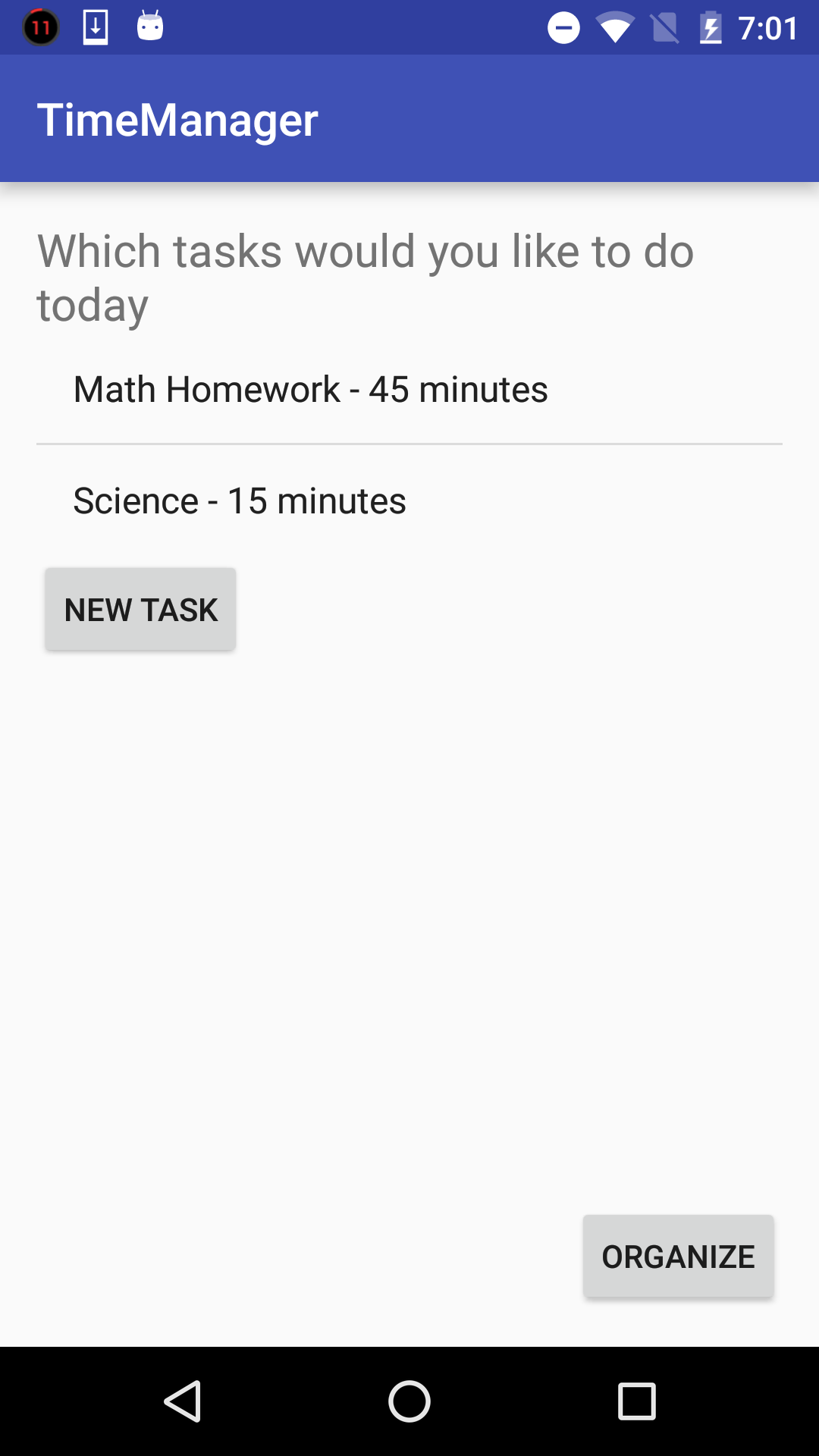Add a new task
The width and height of the screenshot is (819, 1456).
(x=140, y=610)
